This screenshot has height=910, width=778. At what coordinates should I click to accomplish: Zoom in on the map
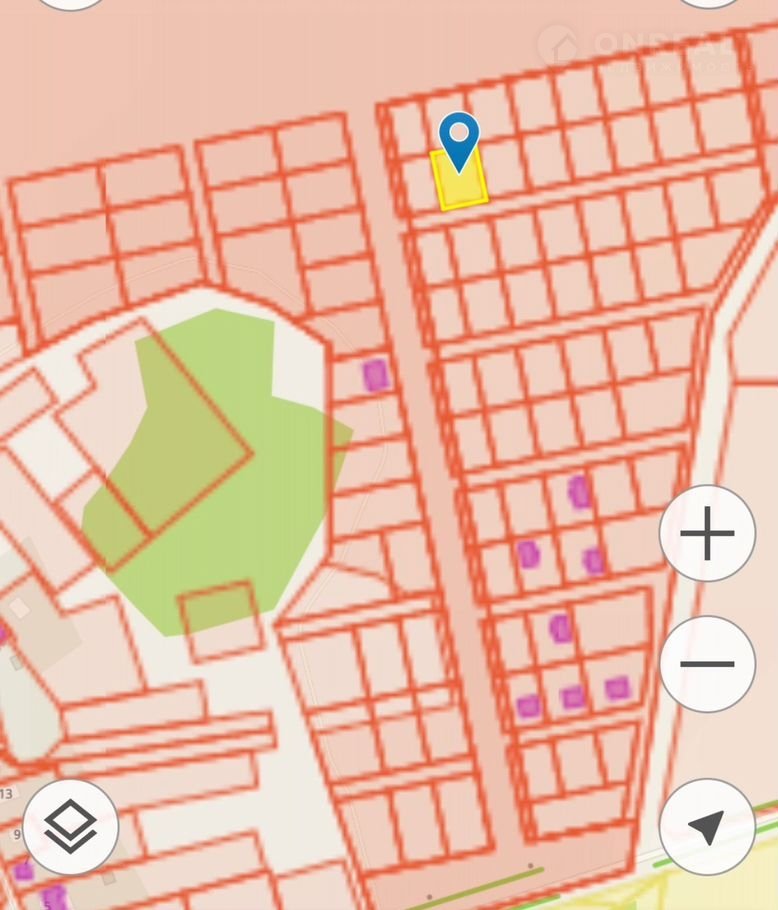coord(707,533)
